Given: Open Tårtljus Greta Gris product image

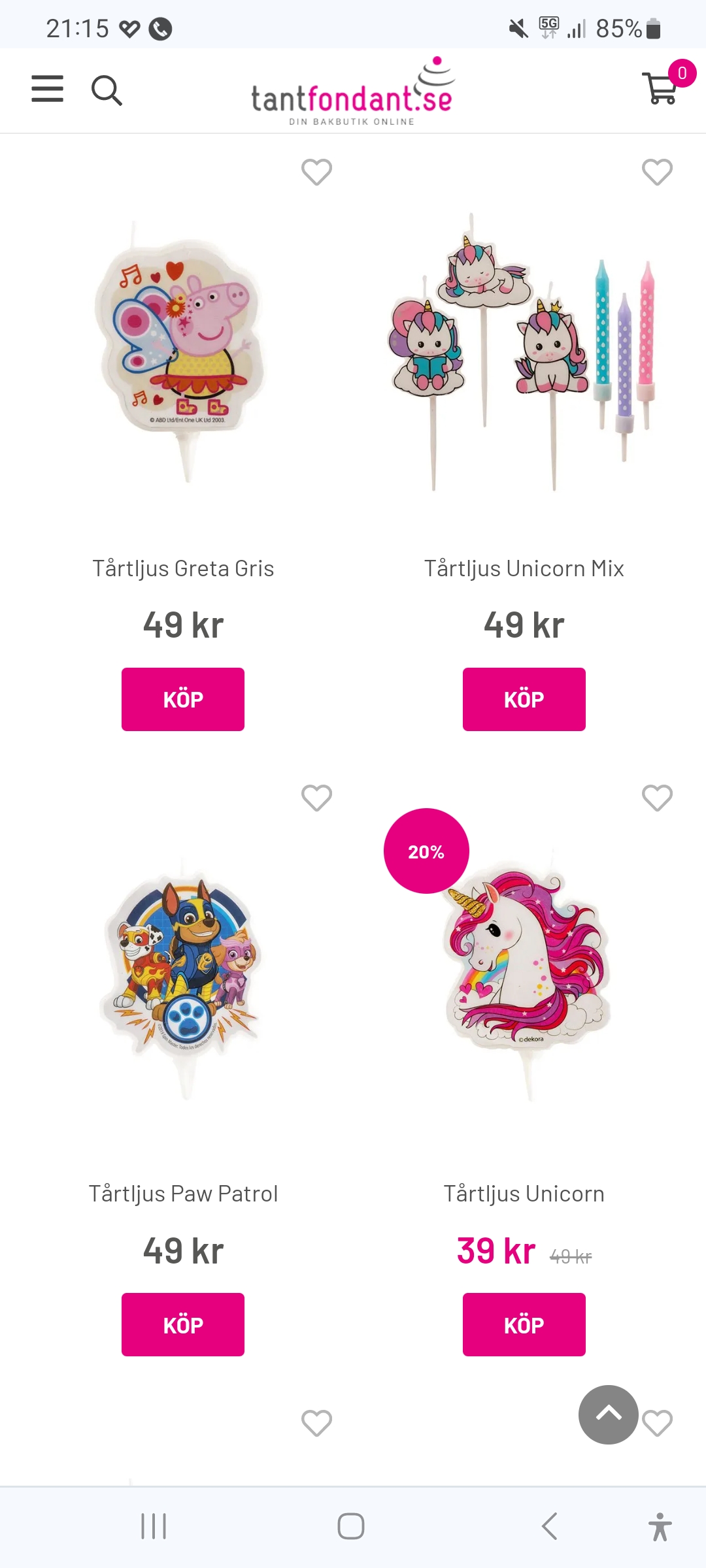Looking at the screenshot, I should tap(183, 353).
